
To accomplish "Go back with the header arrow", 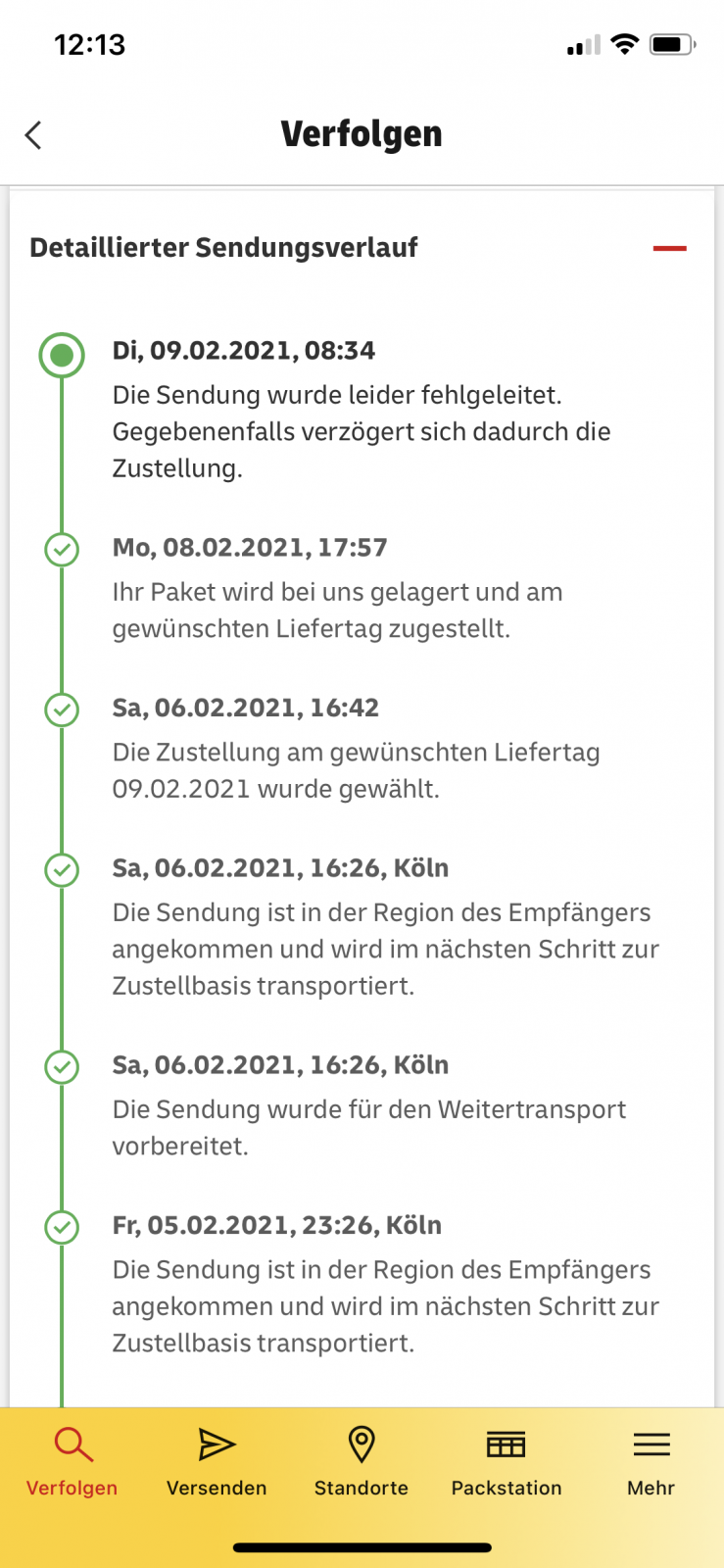I will [x=34, y=135].
